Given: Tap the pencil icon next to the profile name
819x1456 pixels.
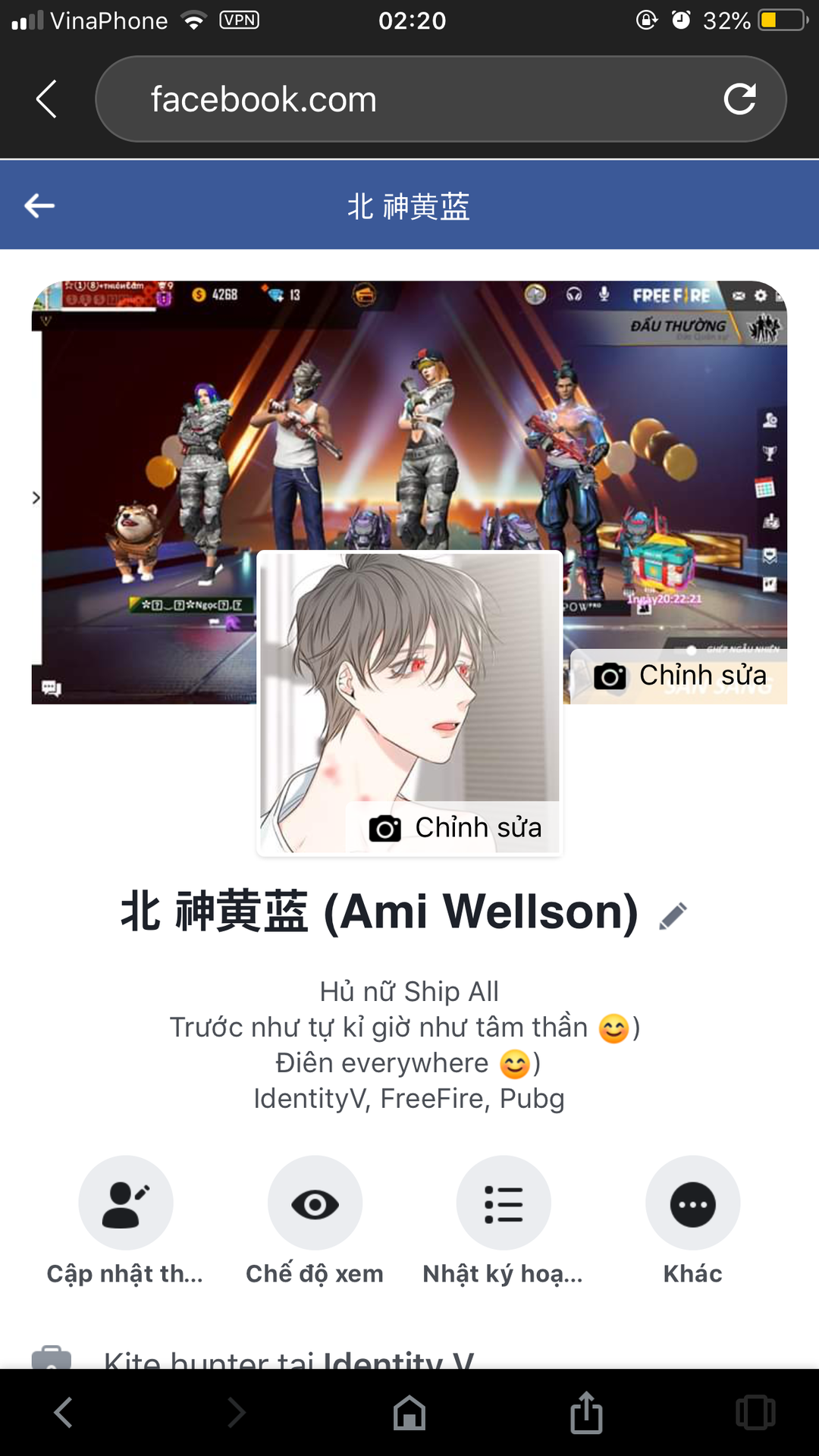Looking at the screenshot, I should pyautogui.click(x=673, y=915).
